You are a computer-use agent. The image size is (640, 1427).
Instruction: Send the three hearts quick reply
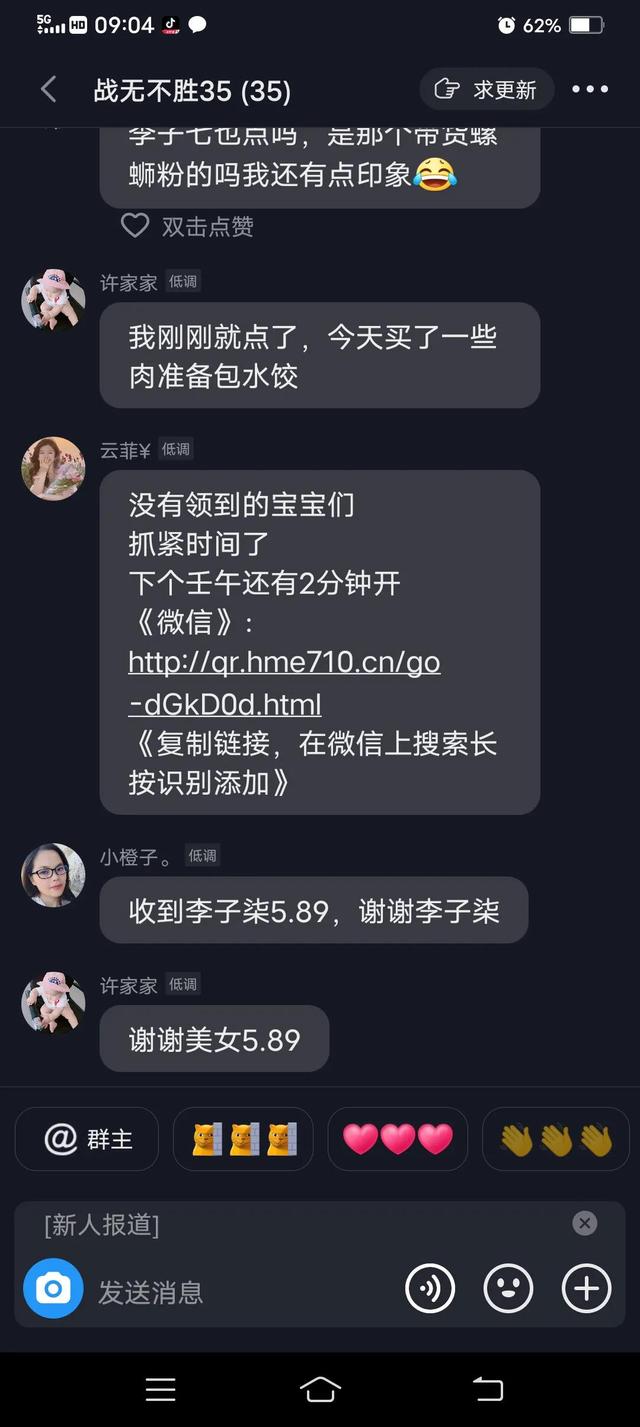tap(398, 1139)
